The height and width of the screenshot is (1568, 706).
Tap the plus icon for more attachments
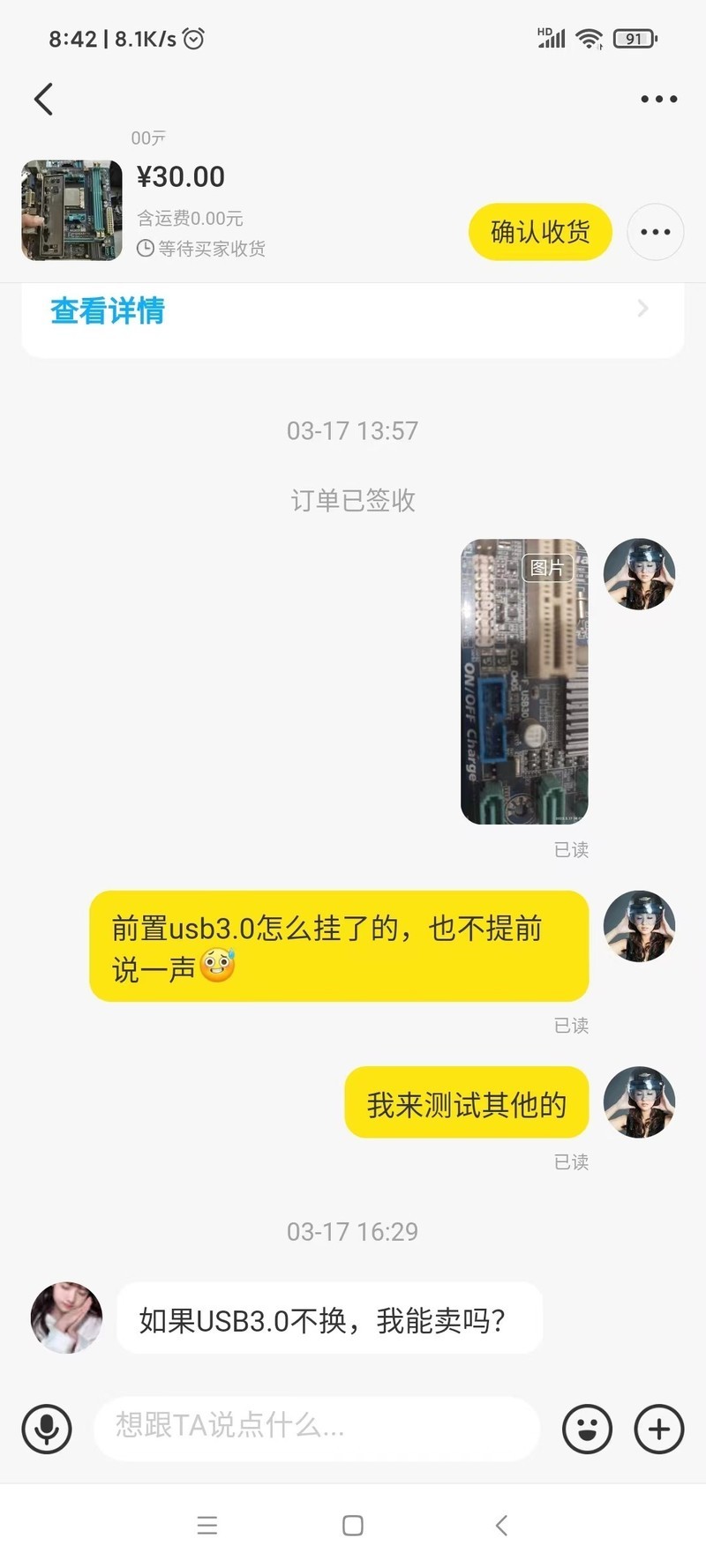(x=658, y=1429)
